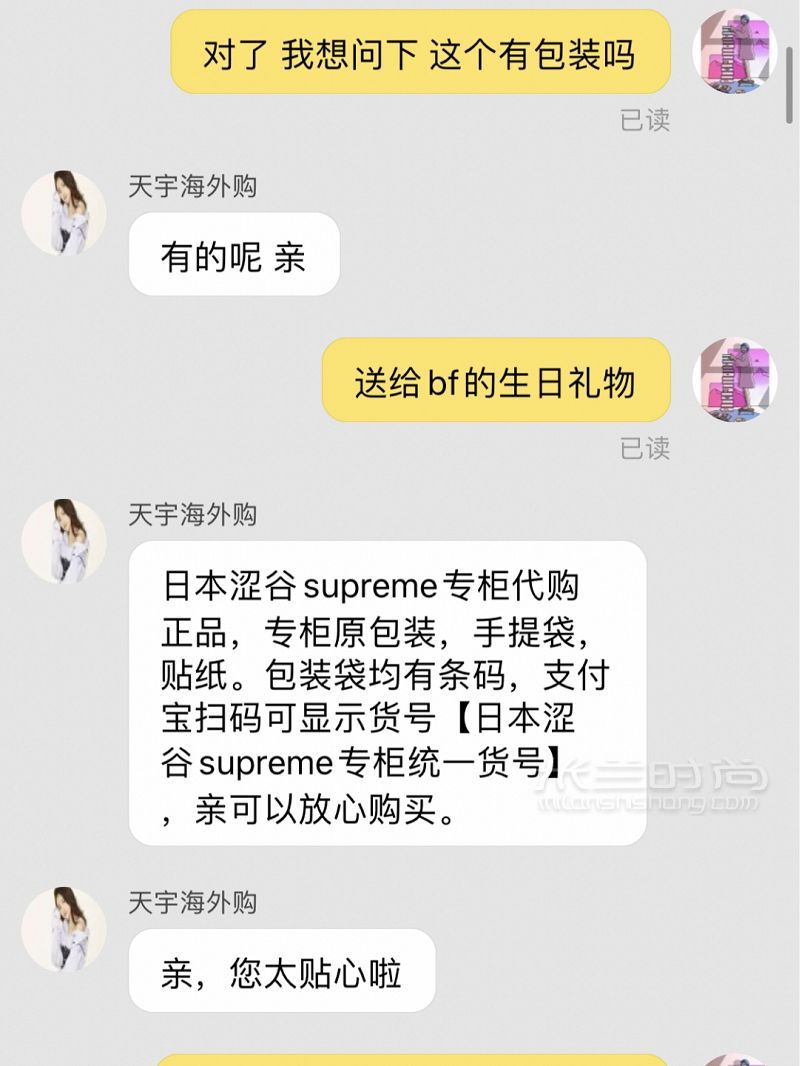The width and height of the screenshot is (800, 1066).
Task: Open my avatar beside "这个有包装吗" message
Action: coord(735,51)
